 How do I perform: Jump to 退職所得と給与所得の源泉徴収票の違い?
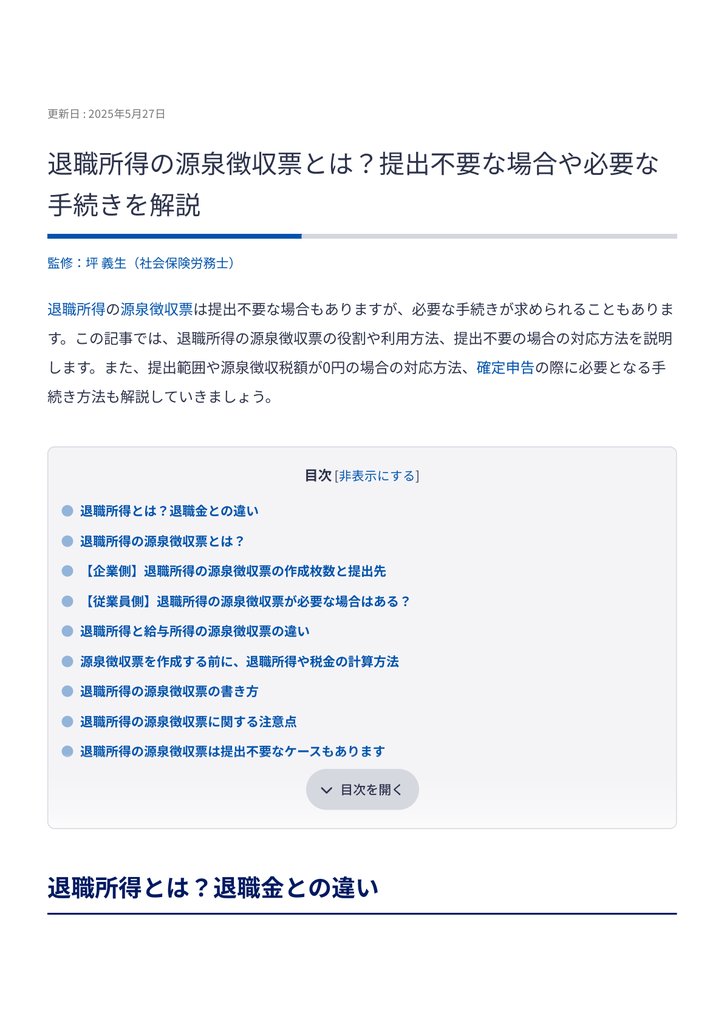coord(194,631)
